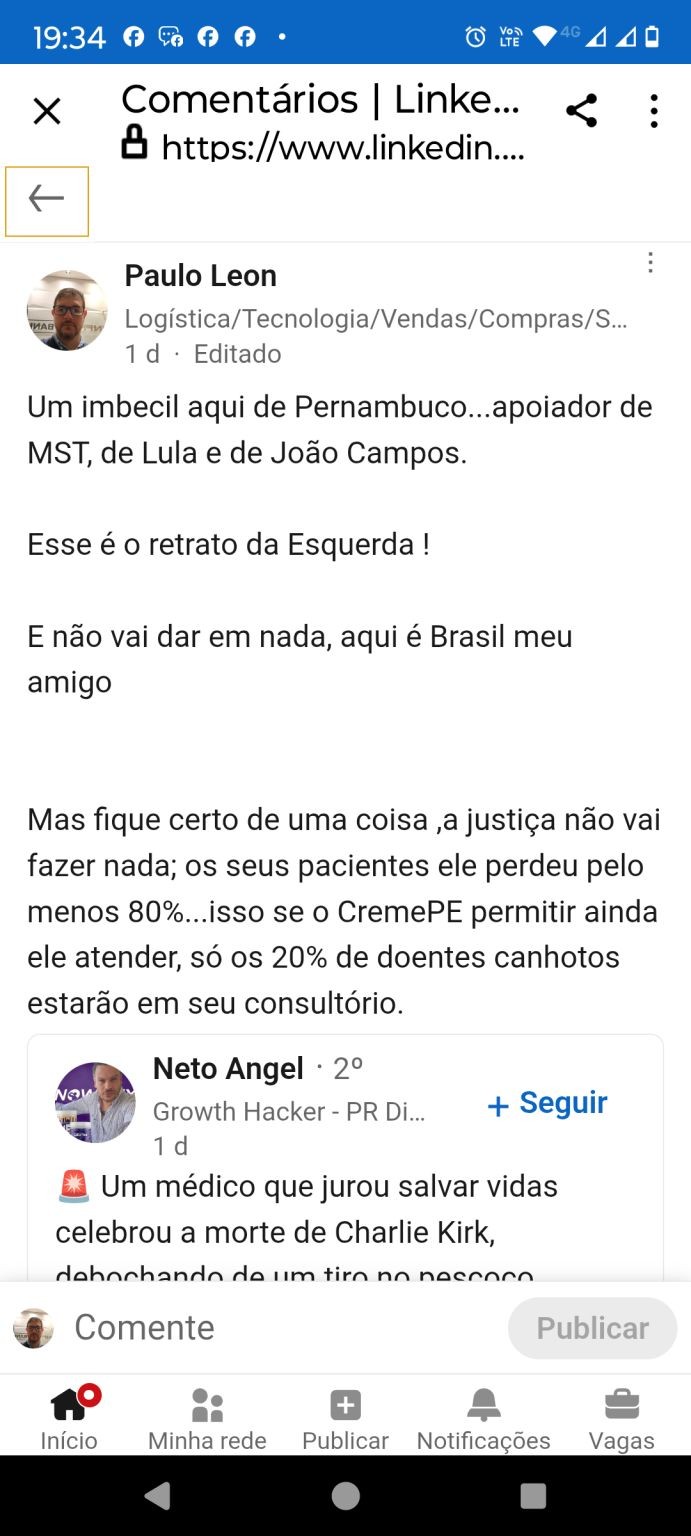Go back with the LinkedIn arrow
The height and width of the screenshot is (1536, 691).
click(x=47, y=200)
